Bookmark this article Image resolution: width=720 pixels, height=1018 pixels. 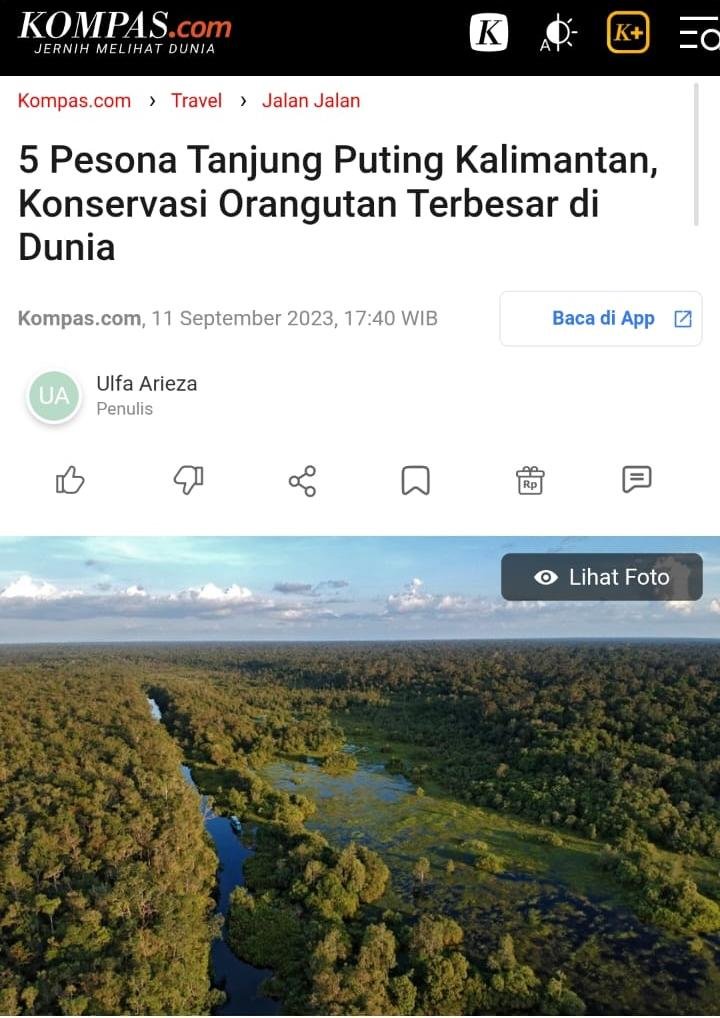(415, 481)
